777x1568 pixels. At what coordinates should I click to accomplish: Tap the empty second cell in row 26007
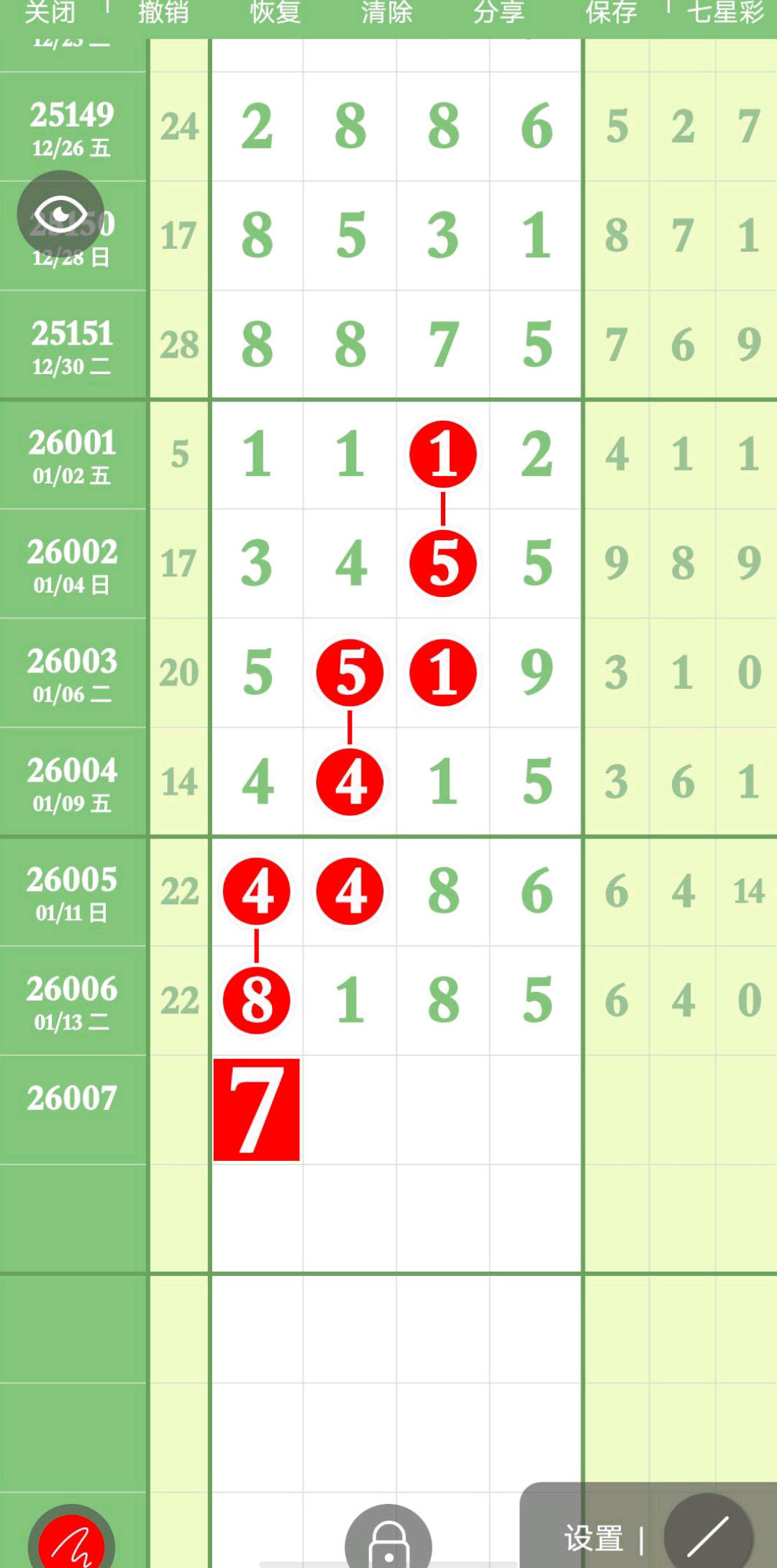click(x=350, y=1110)
